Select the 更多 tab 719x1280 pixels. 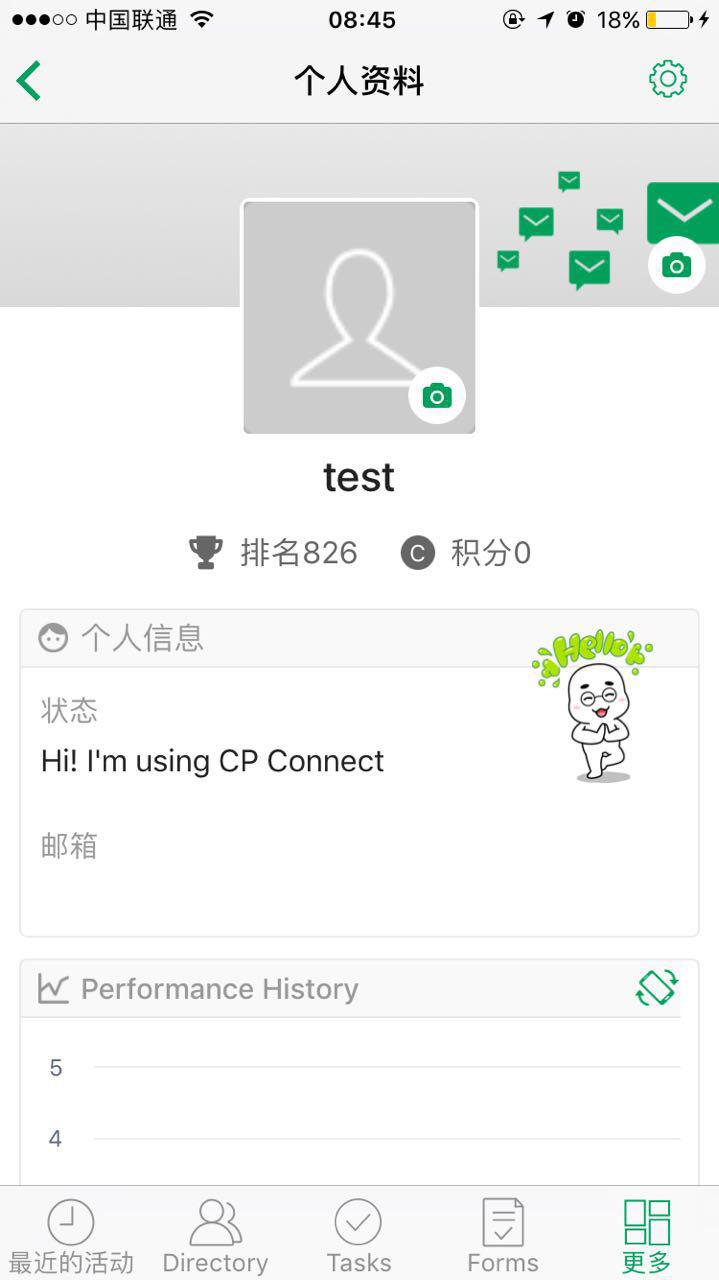(646, 1236)
